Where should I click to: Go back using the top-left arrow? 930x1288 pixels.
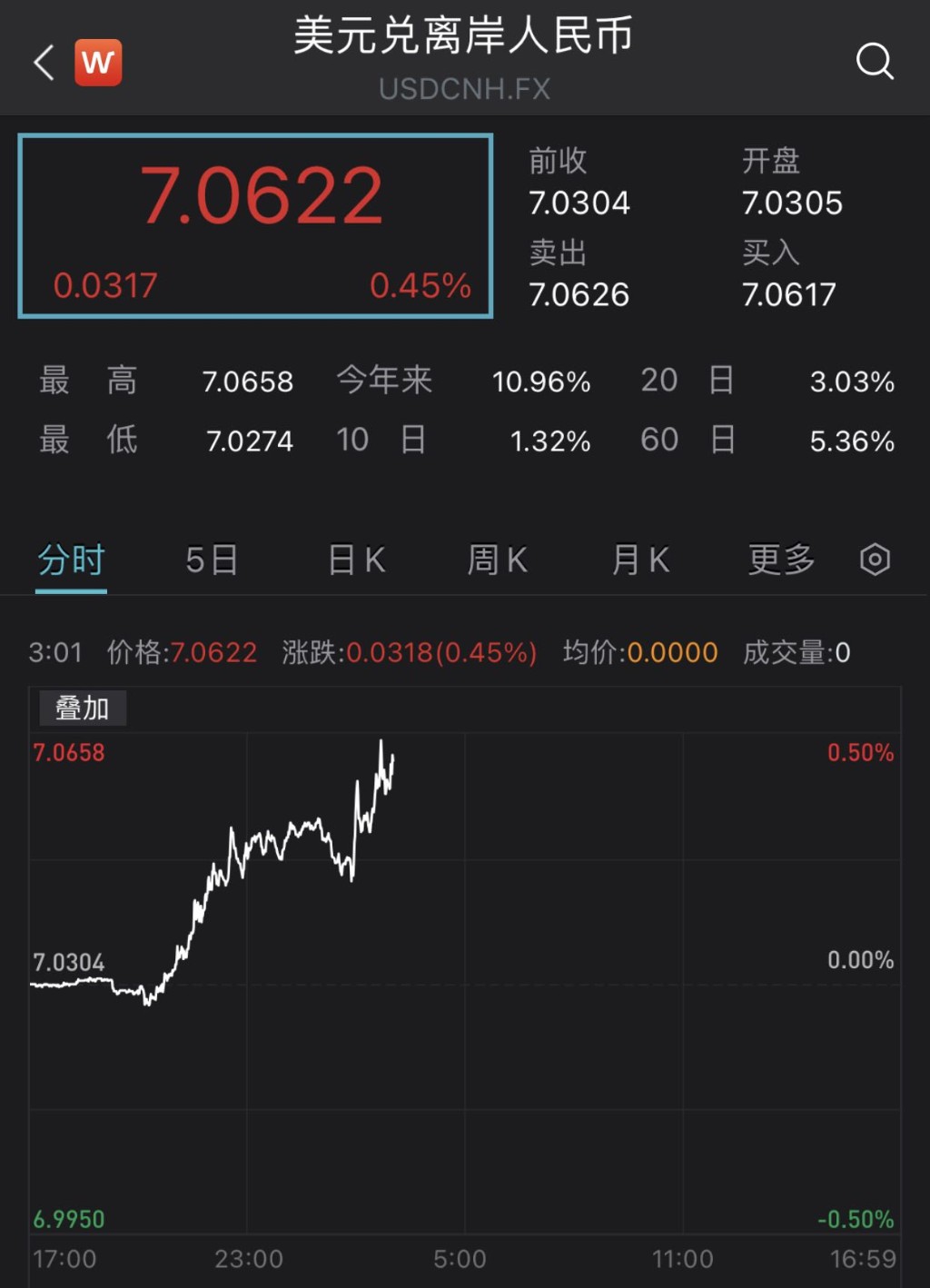click(44, 63)
